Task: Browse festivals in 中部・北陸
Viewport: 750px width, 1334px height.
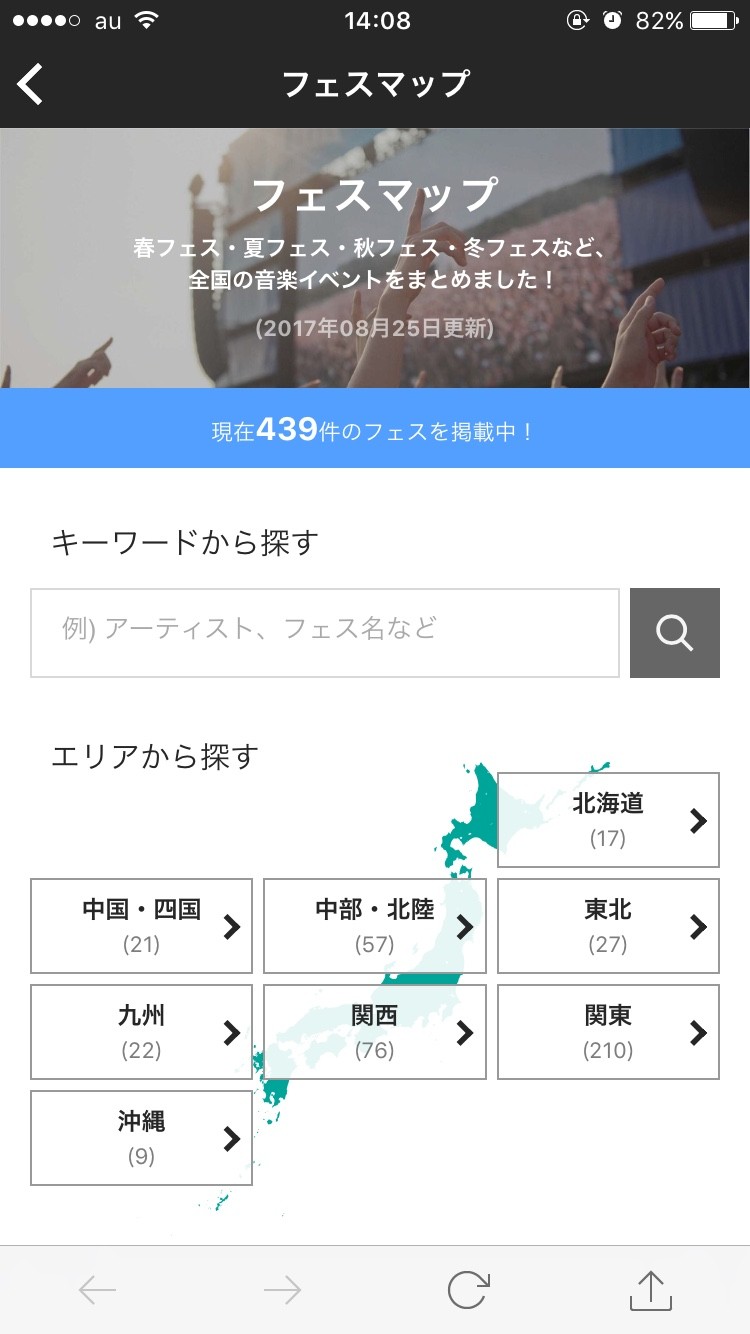Action: click(374, 926)
